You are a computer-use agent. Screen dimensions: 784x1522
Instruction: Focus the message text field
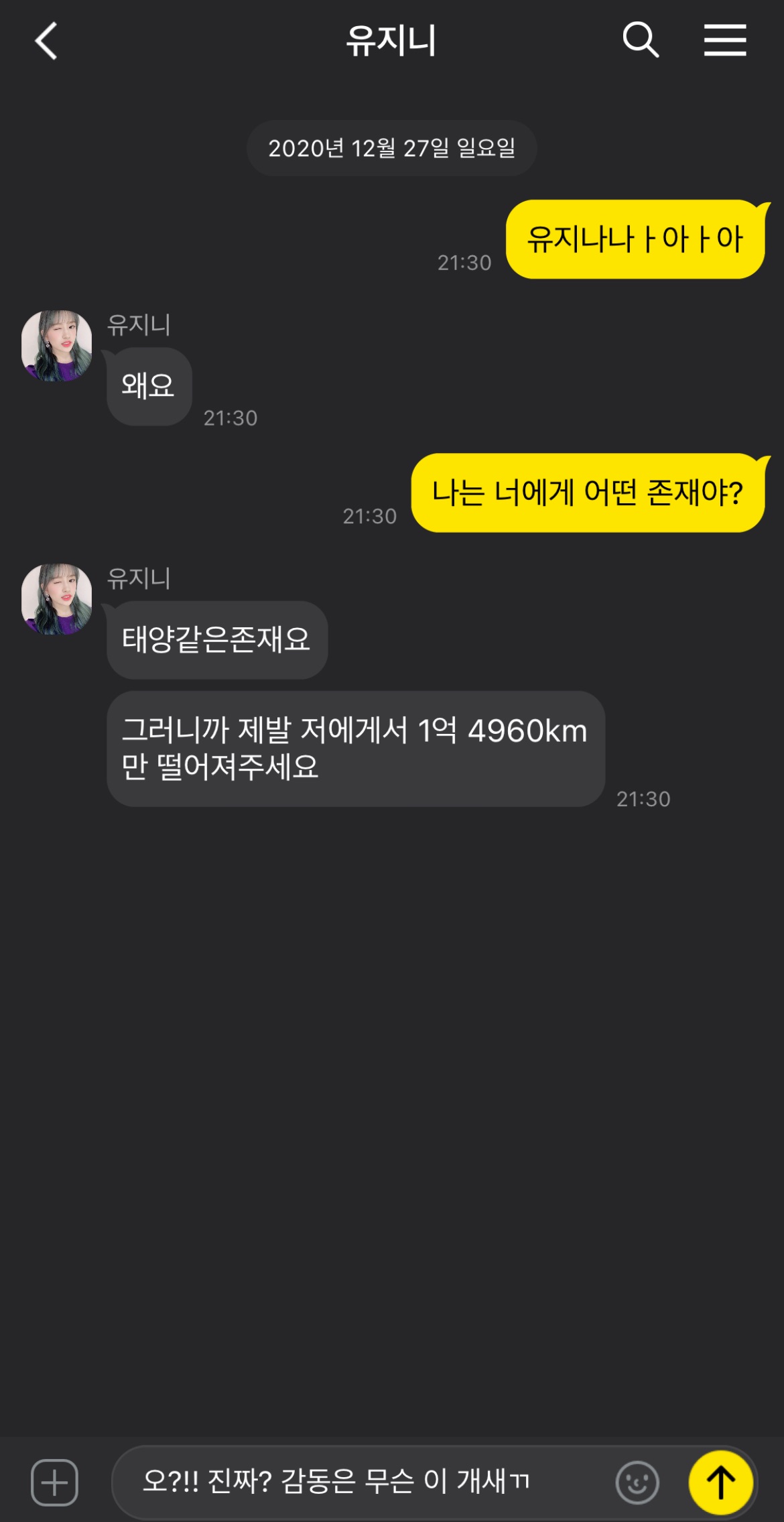362,1482
